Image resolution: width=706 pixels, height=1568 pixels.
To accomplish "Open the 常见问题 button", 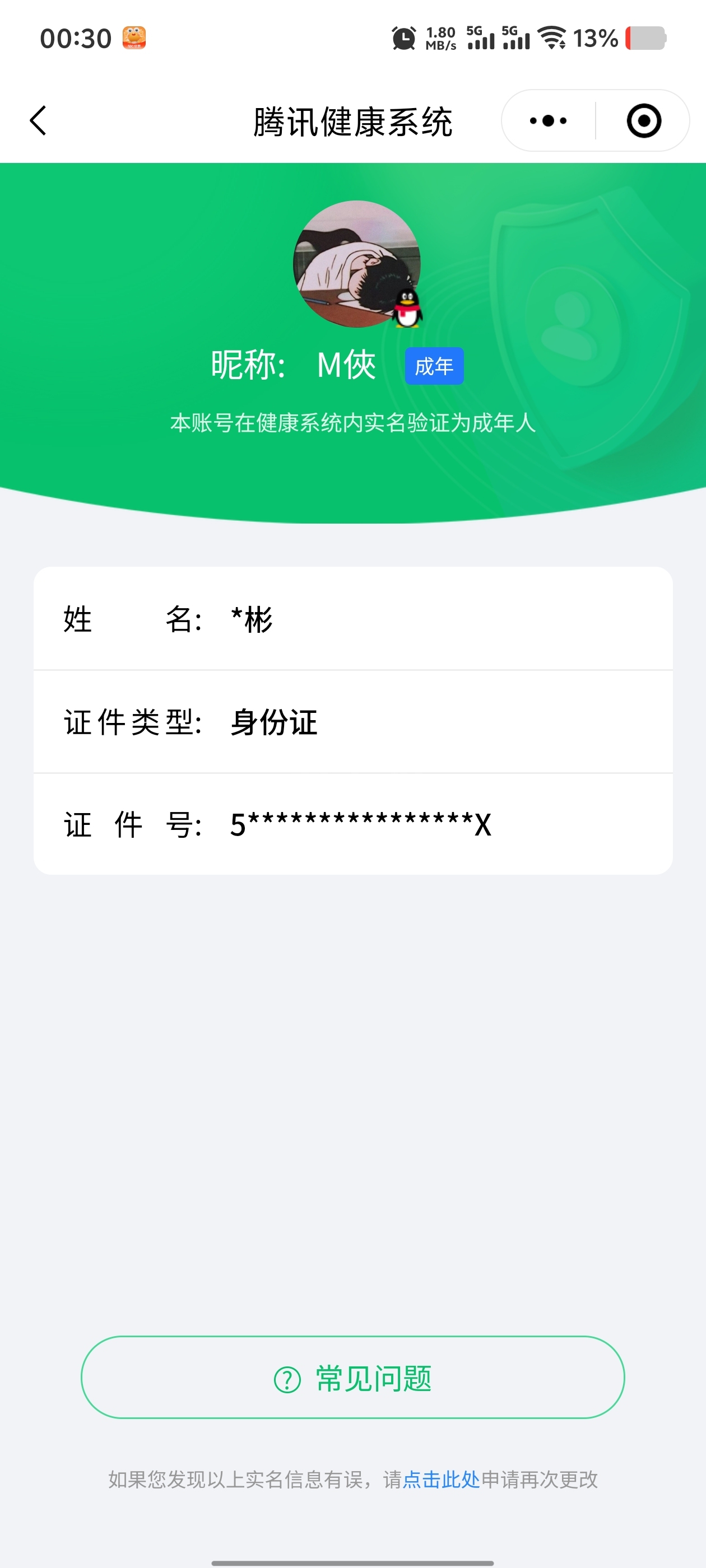I will (x=352, y=1378).
